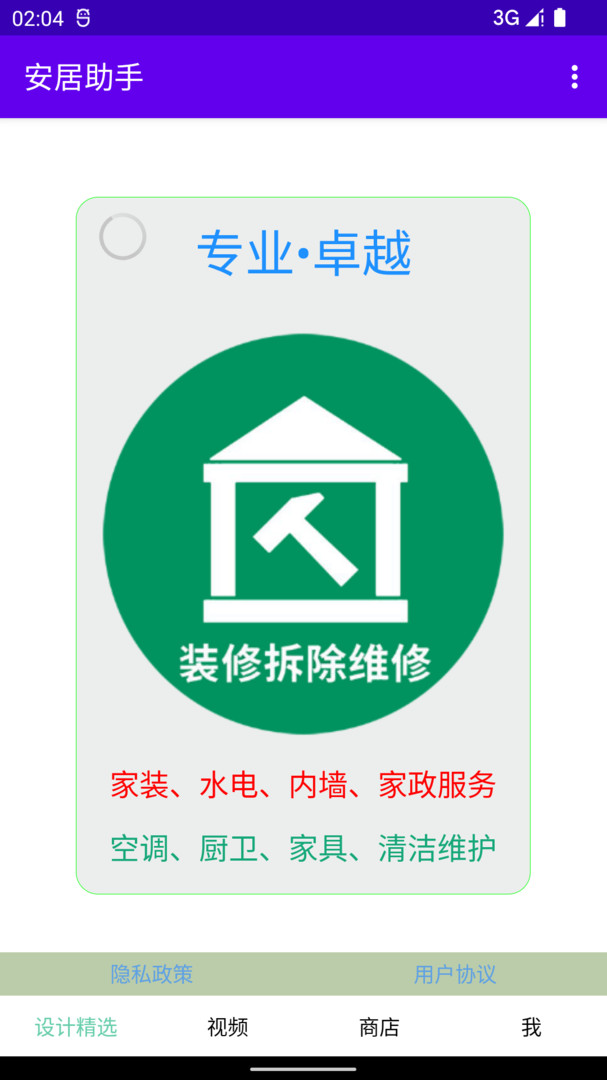Open the overflow menu
This screenshot has height=1080, width=607.
point(574,77)
